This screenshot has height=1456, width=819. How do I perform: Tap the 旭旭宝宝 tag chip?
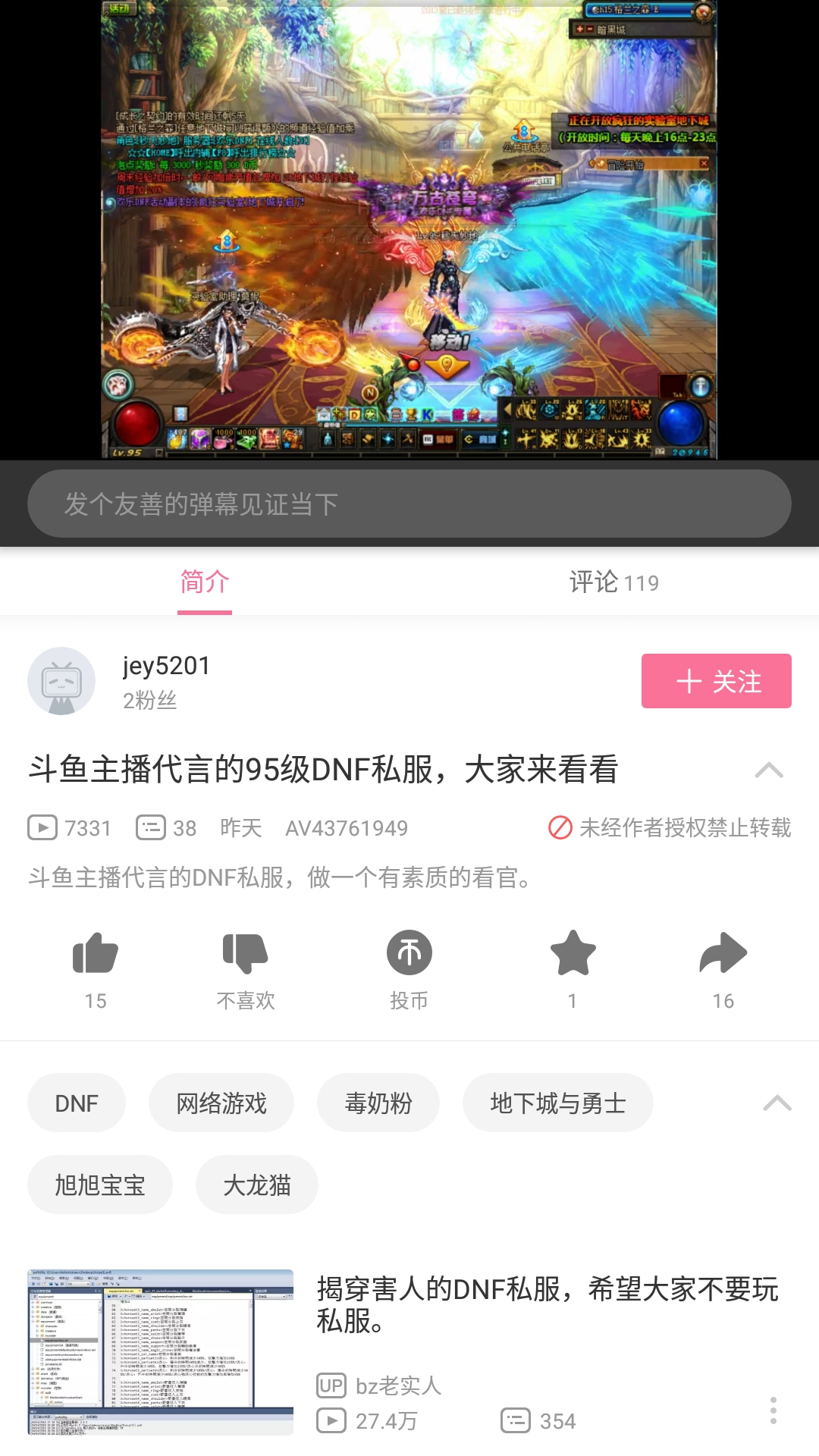100,1185
